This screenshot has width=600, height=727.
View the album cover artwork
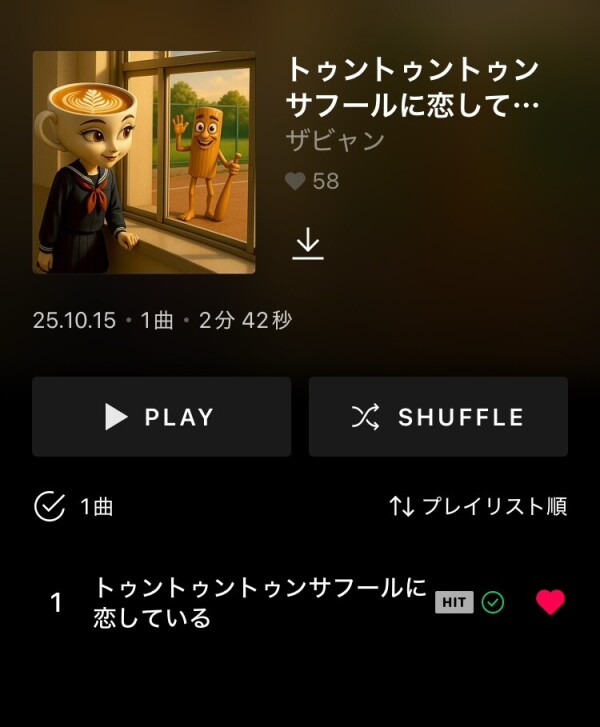(x=144, y=162)
